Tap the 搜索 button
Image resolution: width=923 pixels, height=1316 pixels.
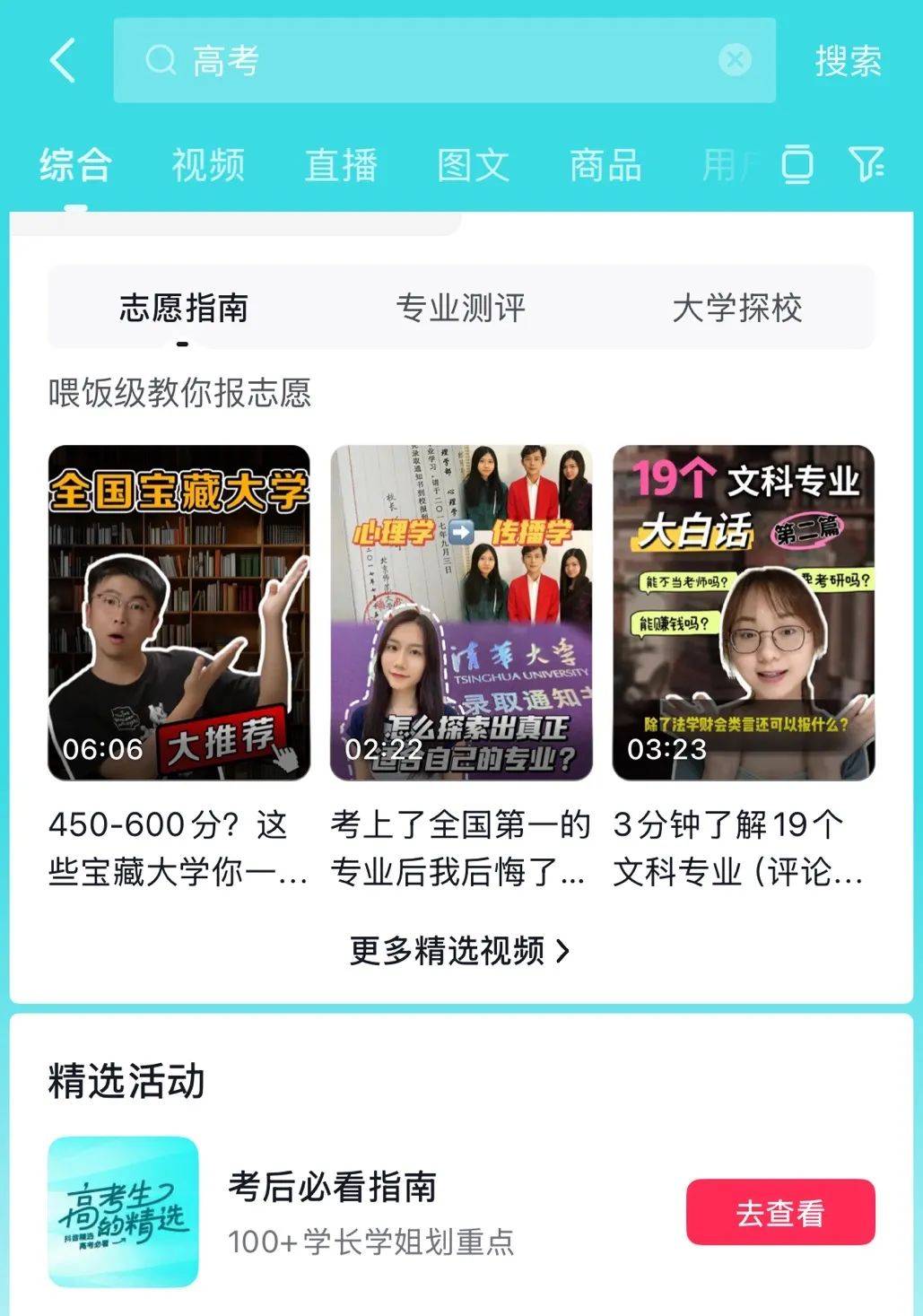pyautogui.click(x=848, y=61)
